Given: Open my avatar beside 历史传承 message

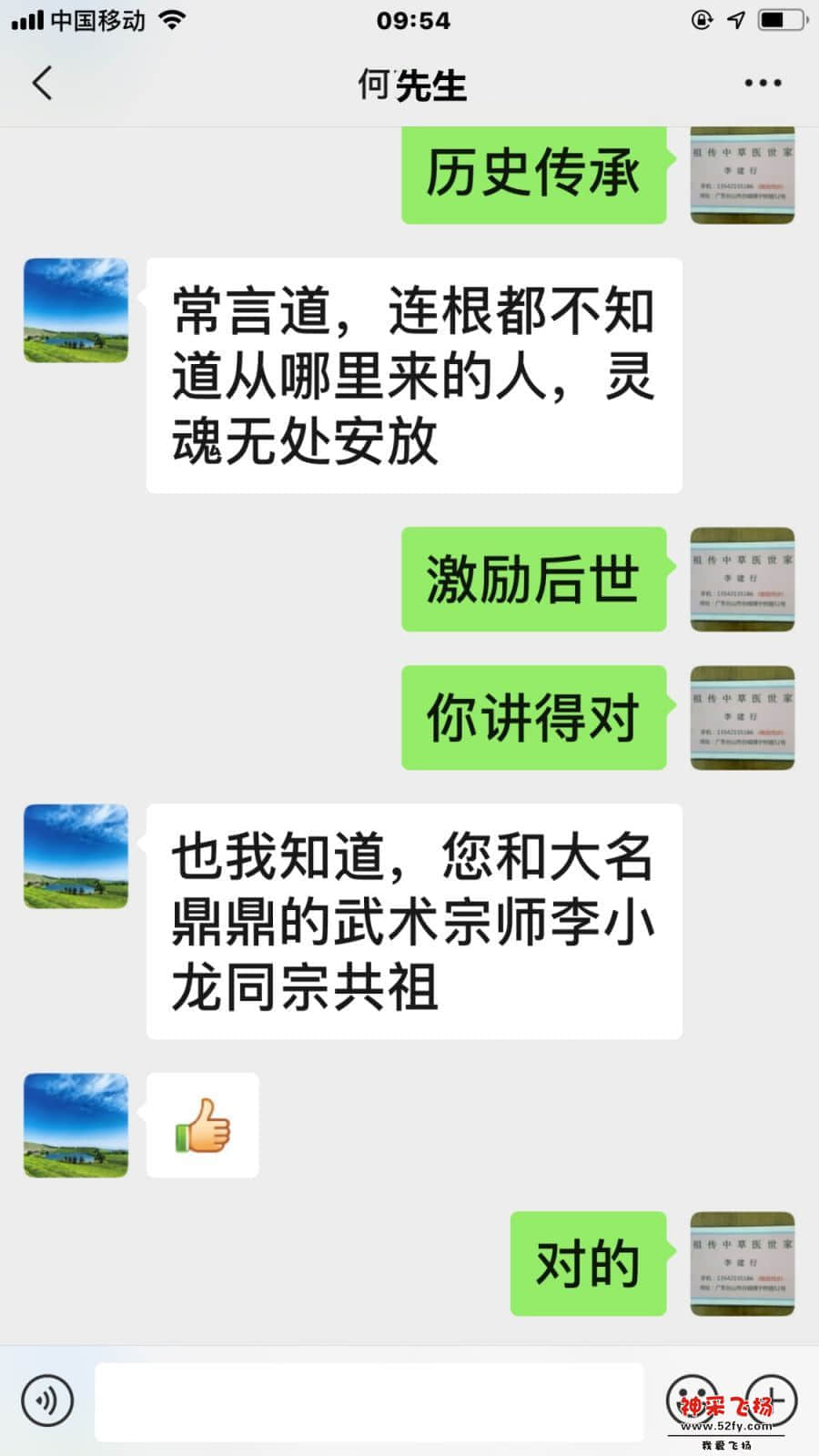Looking at the screenshot, I should point(743,175).
